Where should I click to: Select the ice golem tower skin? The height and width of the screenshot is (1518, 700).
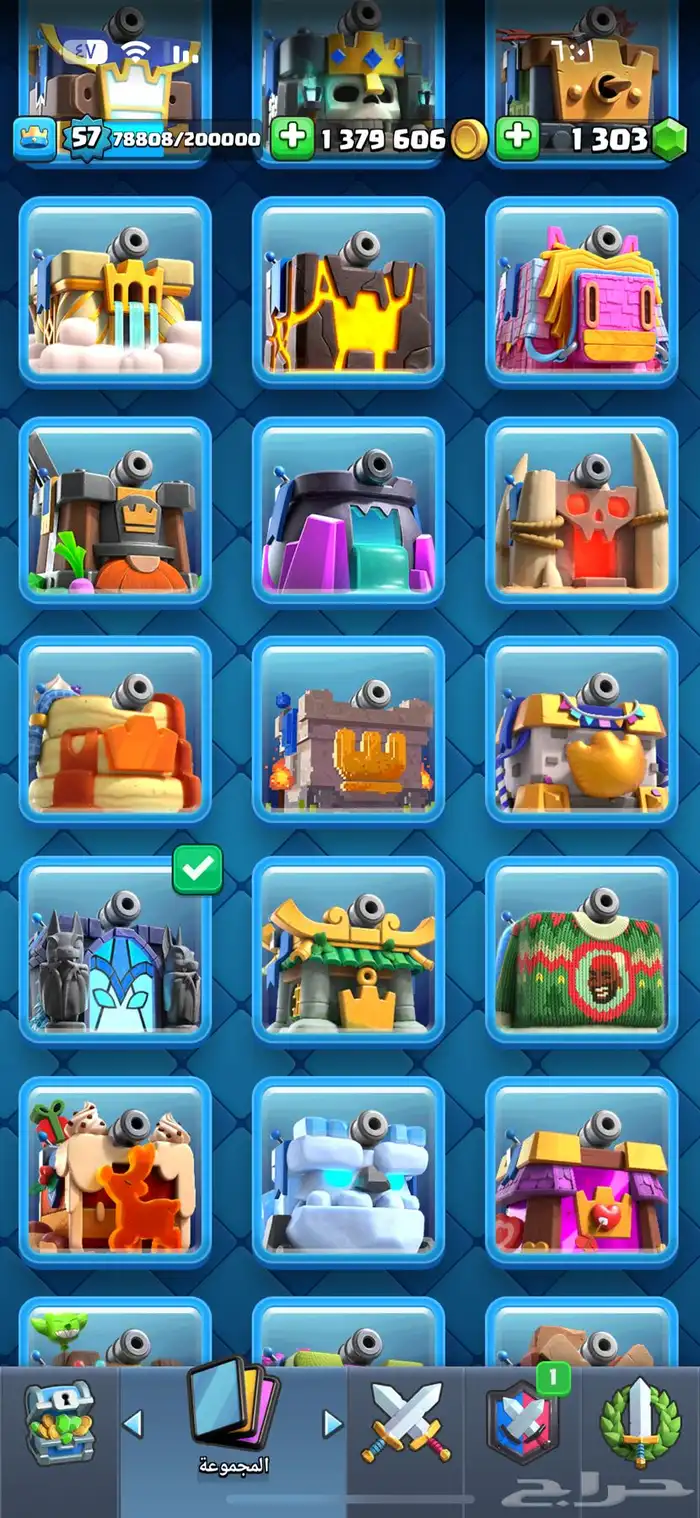[348, 1172]
